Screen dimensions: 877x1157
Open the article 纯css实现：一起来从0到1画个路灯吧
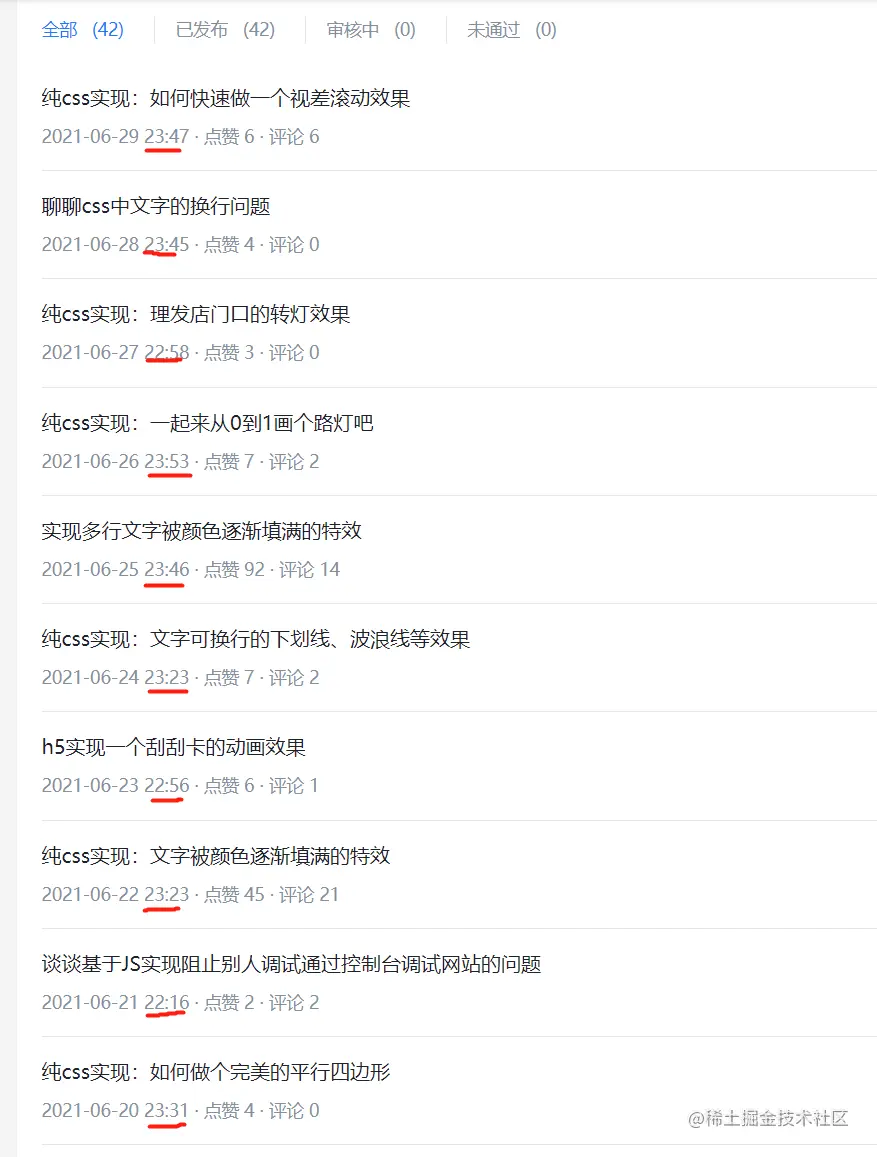207,423
